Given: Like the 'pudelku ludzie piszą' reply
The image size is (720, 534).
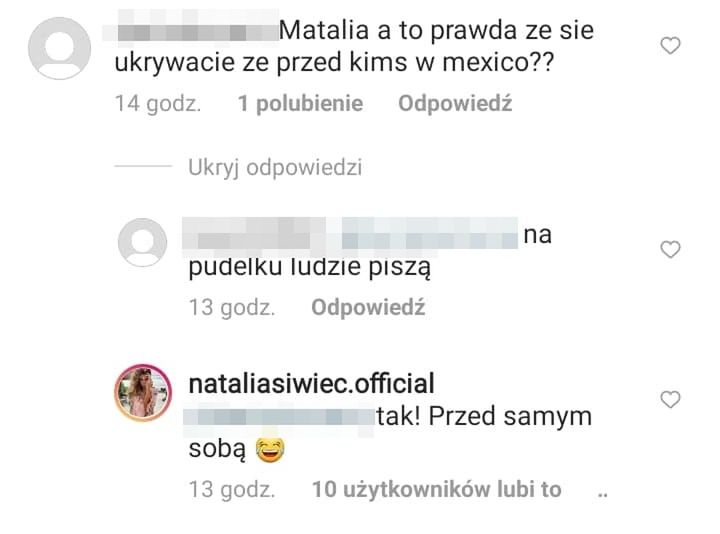Looking at the screenshot, I should tap(672, 249).
